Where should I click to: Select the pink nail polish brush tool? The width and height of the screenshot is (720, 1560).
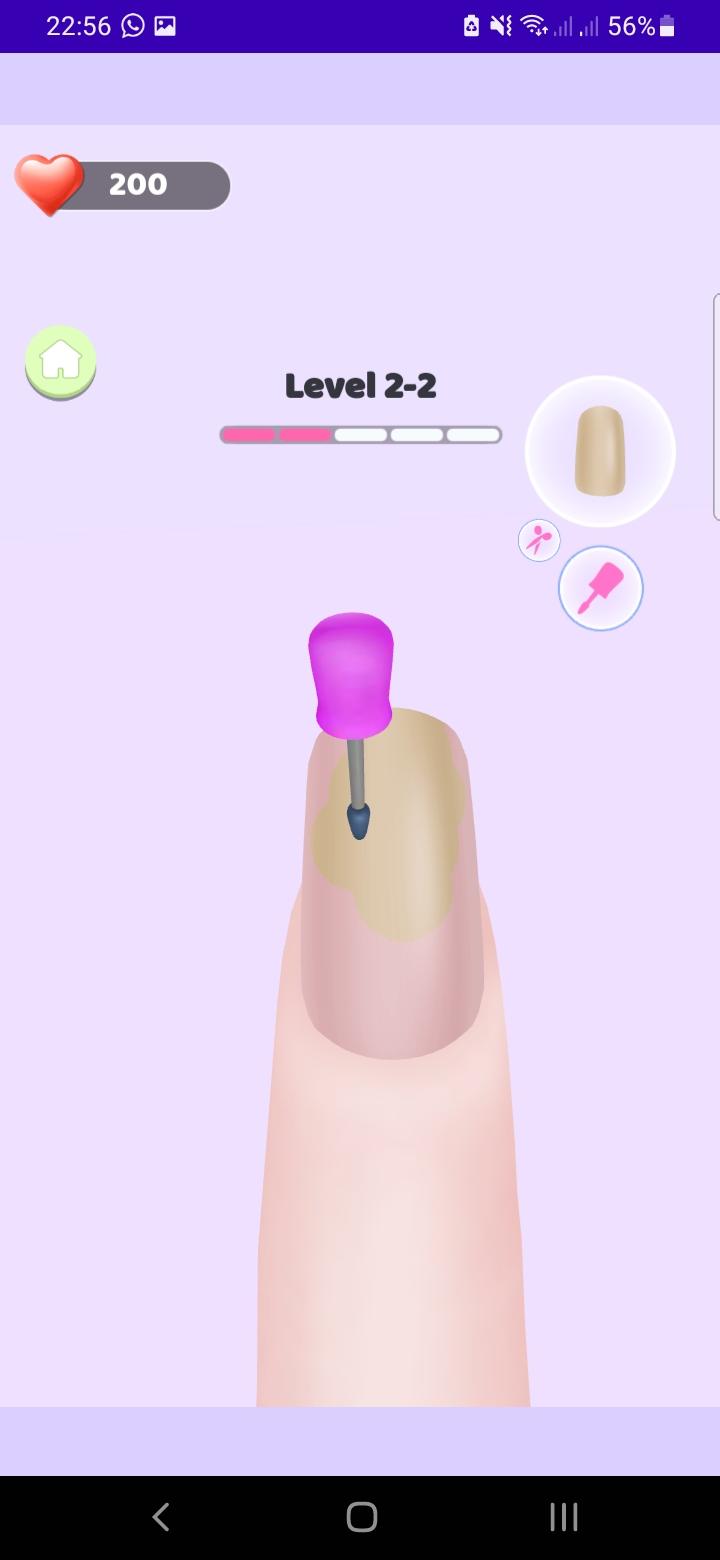click(600, 588)
